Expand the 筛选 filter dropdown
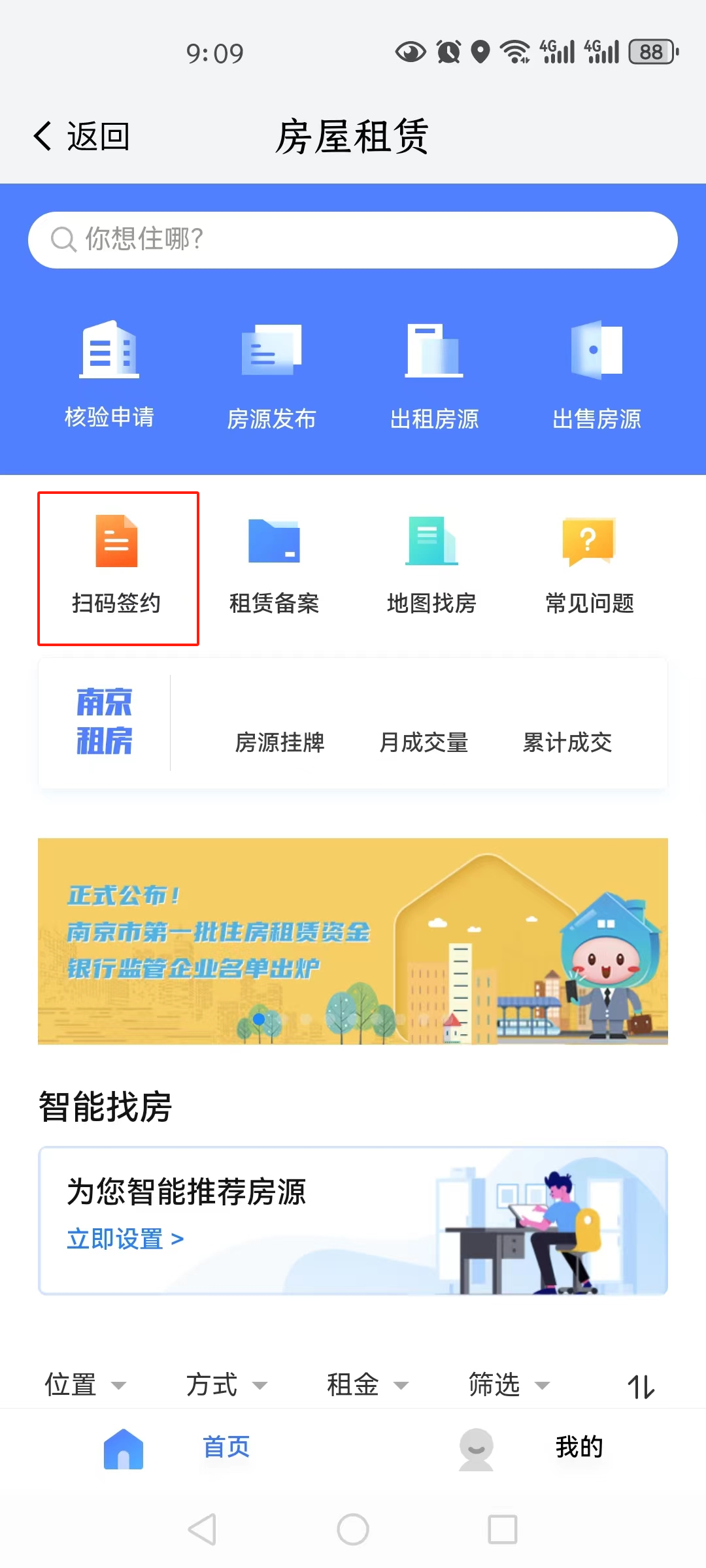The width and height of the screenshot is (706, 1568). 508,1384
